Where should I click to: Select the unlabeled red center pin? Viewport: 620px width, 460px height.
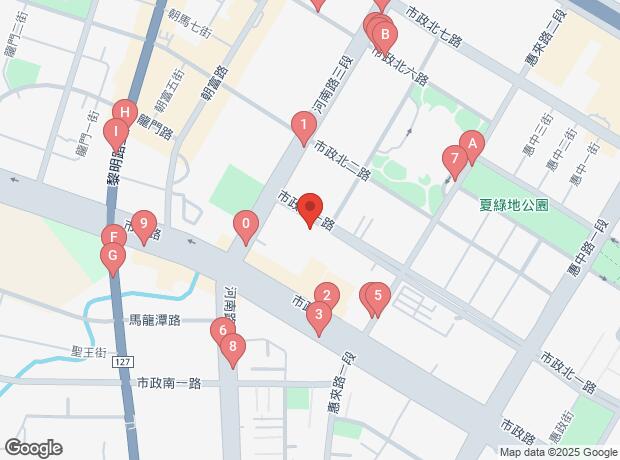pos(310,208)
